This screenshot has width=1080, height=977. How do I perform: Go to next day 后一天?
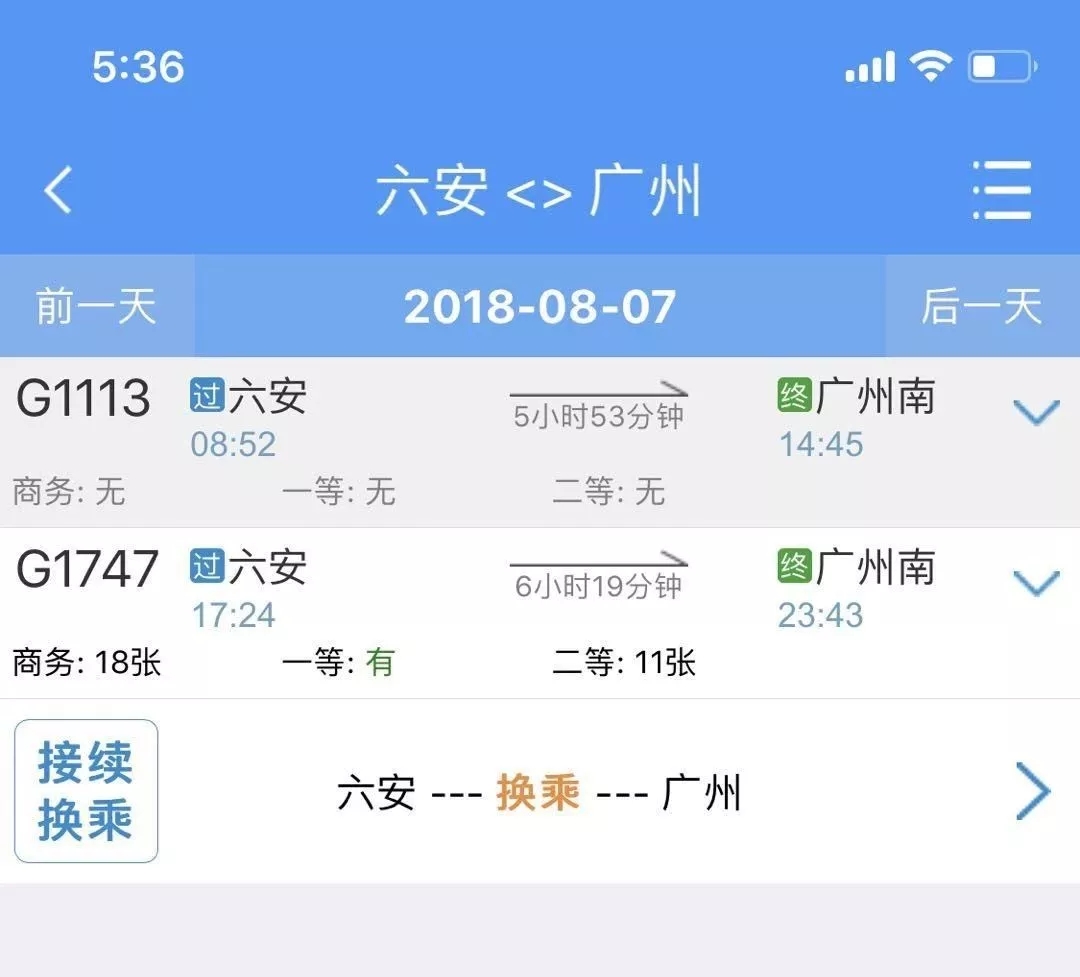(982, 306)
